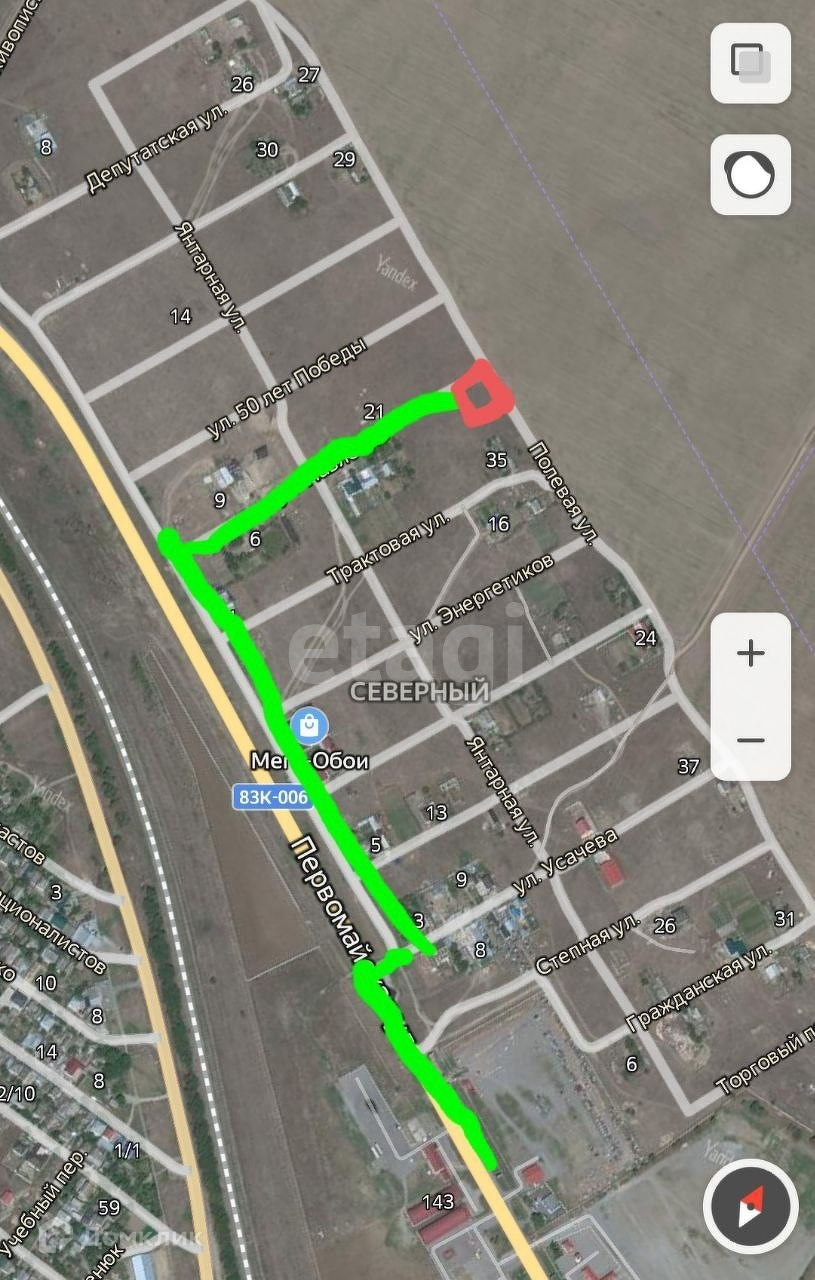The width and height of the screenshot is (815, 1280).
Task: Open the map layers selector
Action: point(750,63)
